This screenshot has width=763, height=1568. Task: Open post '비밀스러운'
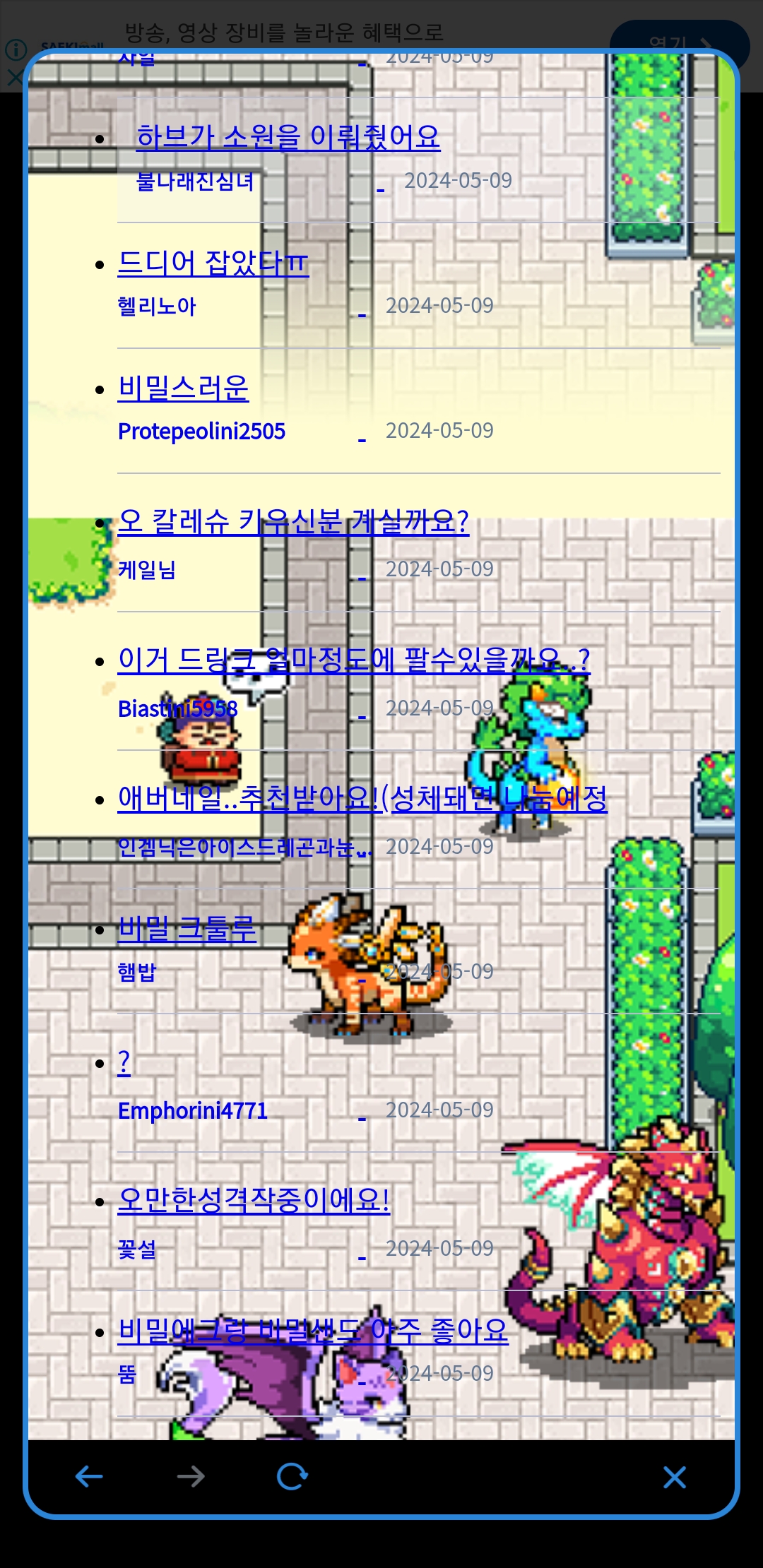click(183, 388)
